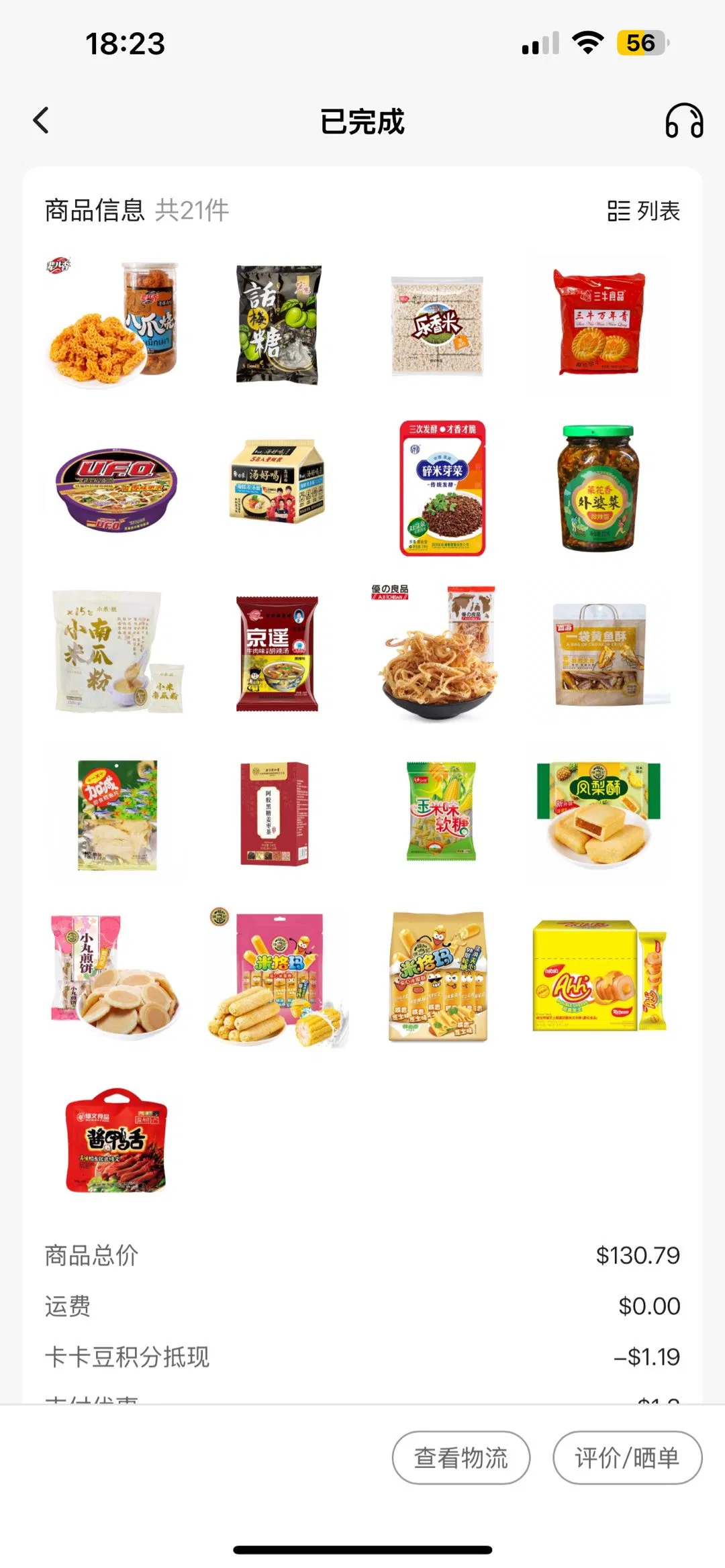
Task: Select the 外婆菜 jar item
Action: 598,488
